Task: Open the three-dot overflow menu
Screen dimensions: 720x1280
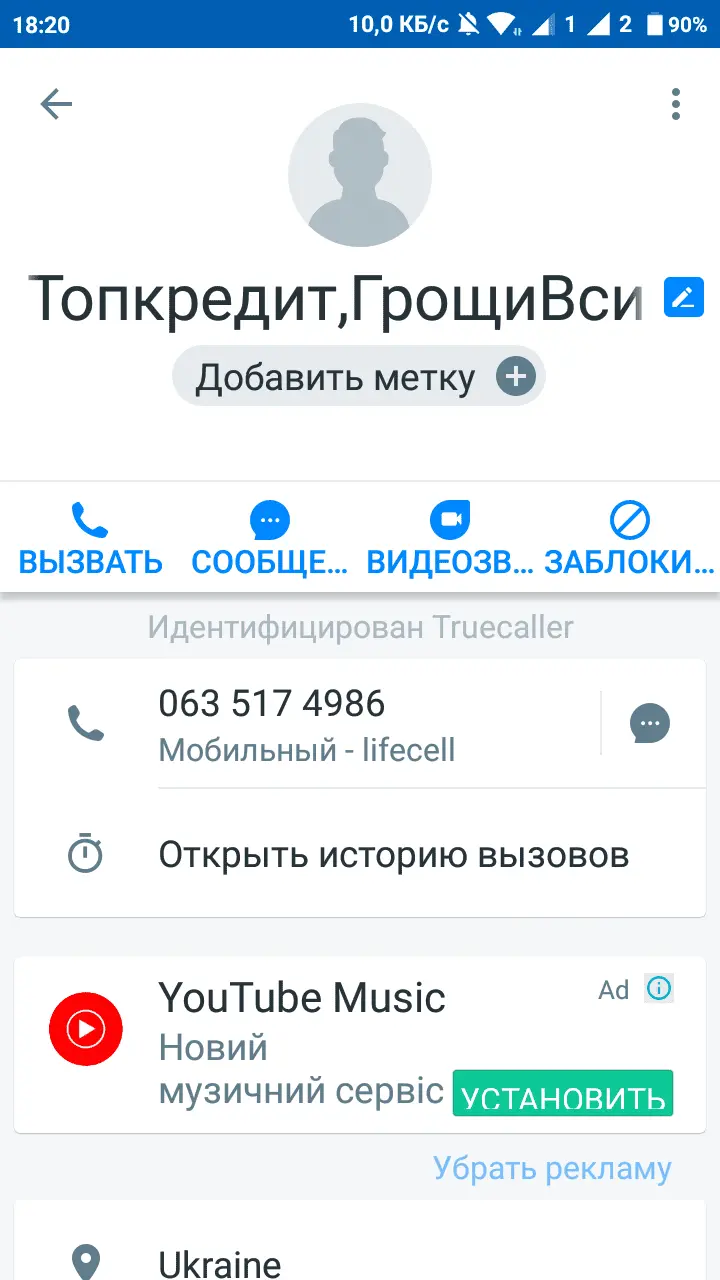Action: [x=676, y=104]
